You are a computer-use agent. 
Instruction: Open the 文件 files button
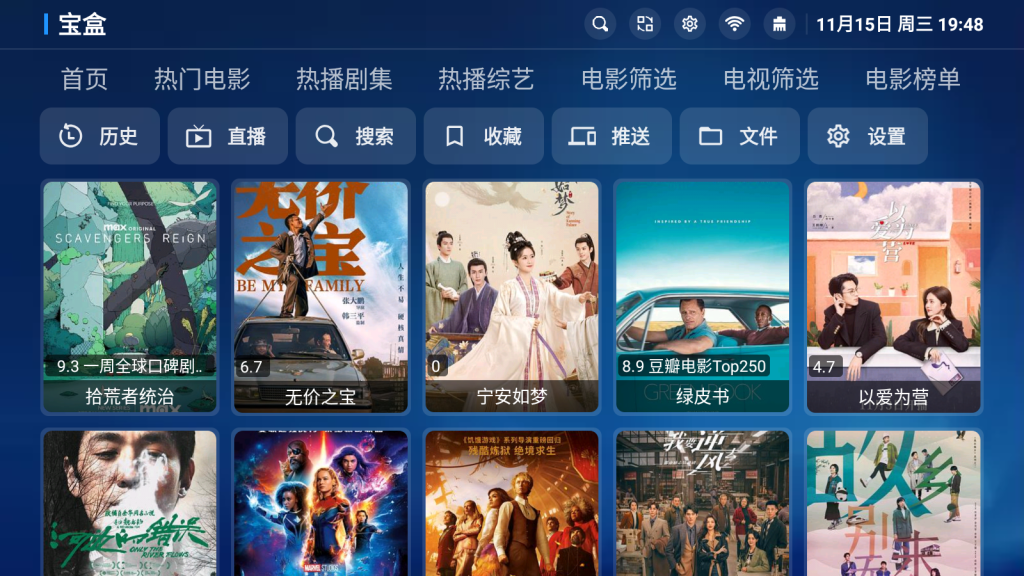(740, 136)
